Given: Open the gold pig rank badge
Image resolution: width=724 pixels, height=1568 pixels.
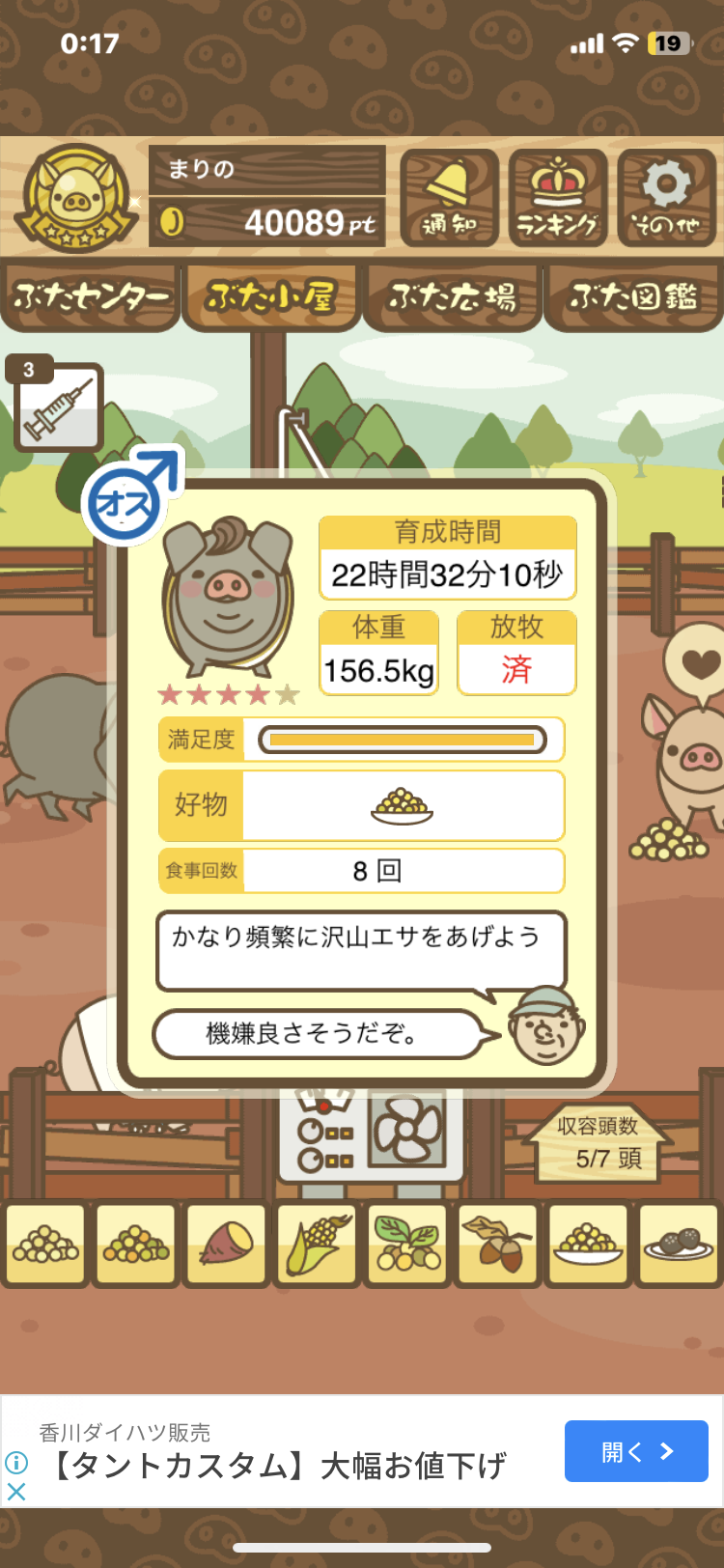Looking at the screenshot, I should 77,200.
